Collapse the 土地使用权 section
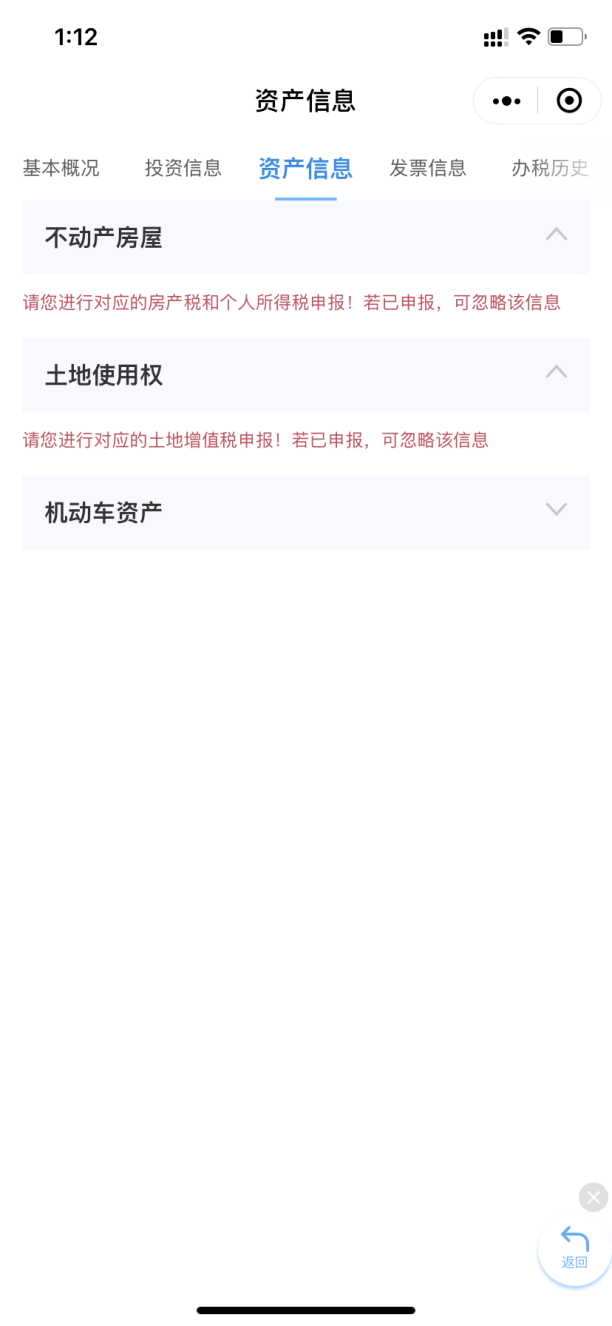Image resolution: width=612 pixels, height=1326 pixels. [x=306, y=375]
